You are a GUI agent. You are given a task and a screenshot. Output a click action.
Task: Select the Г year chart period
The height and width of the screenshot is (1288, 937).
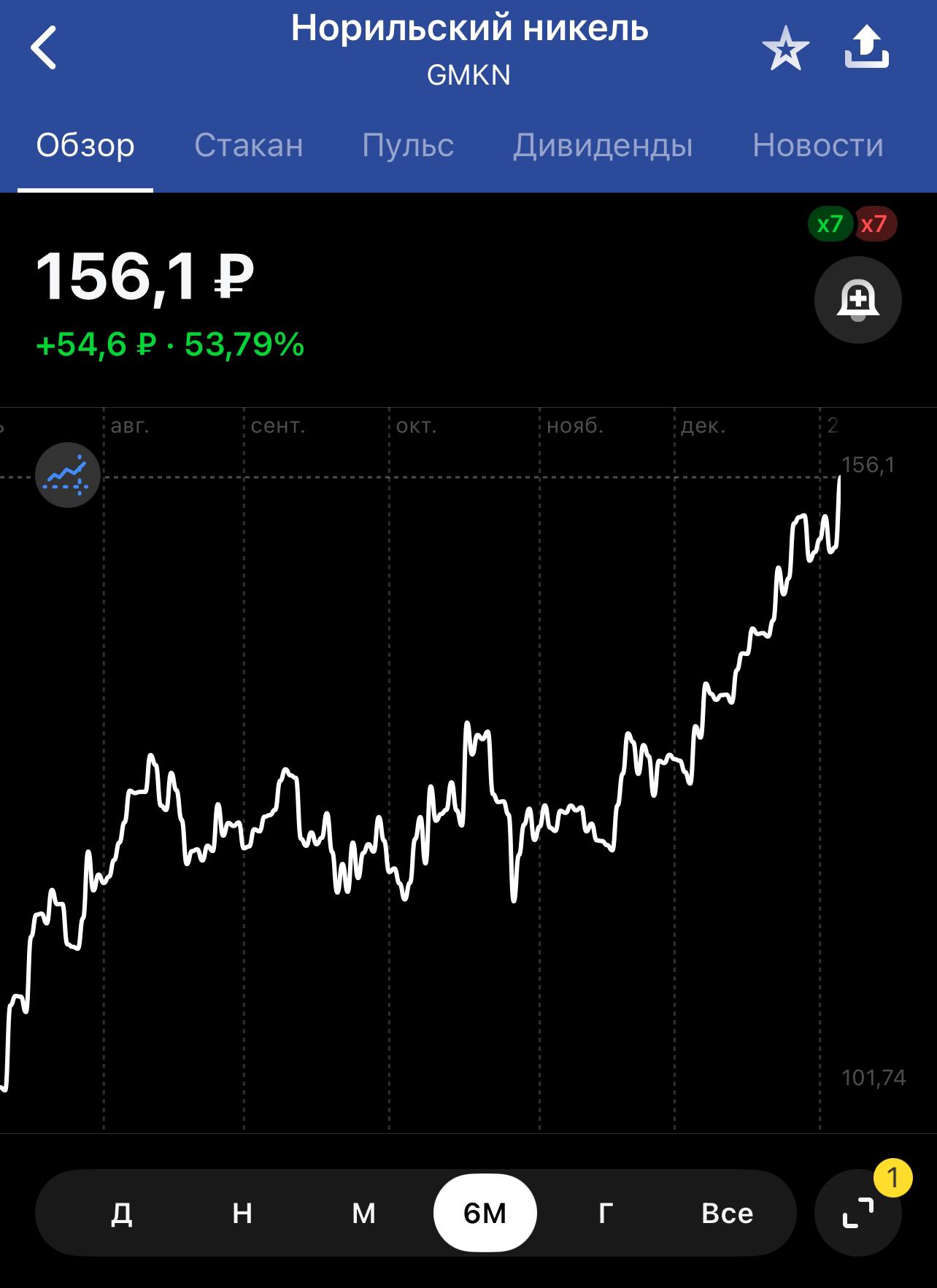(606, 1213)
